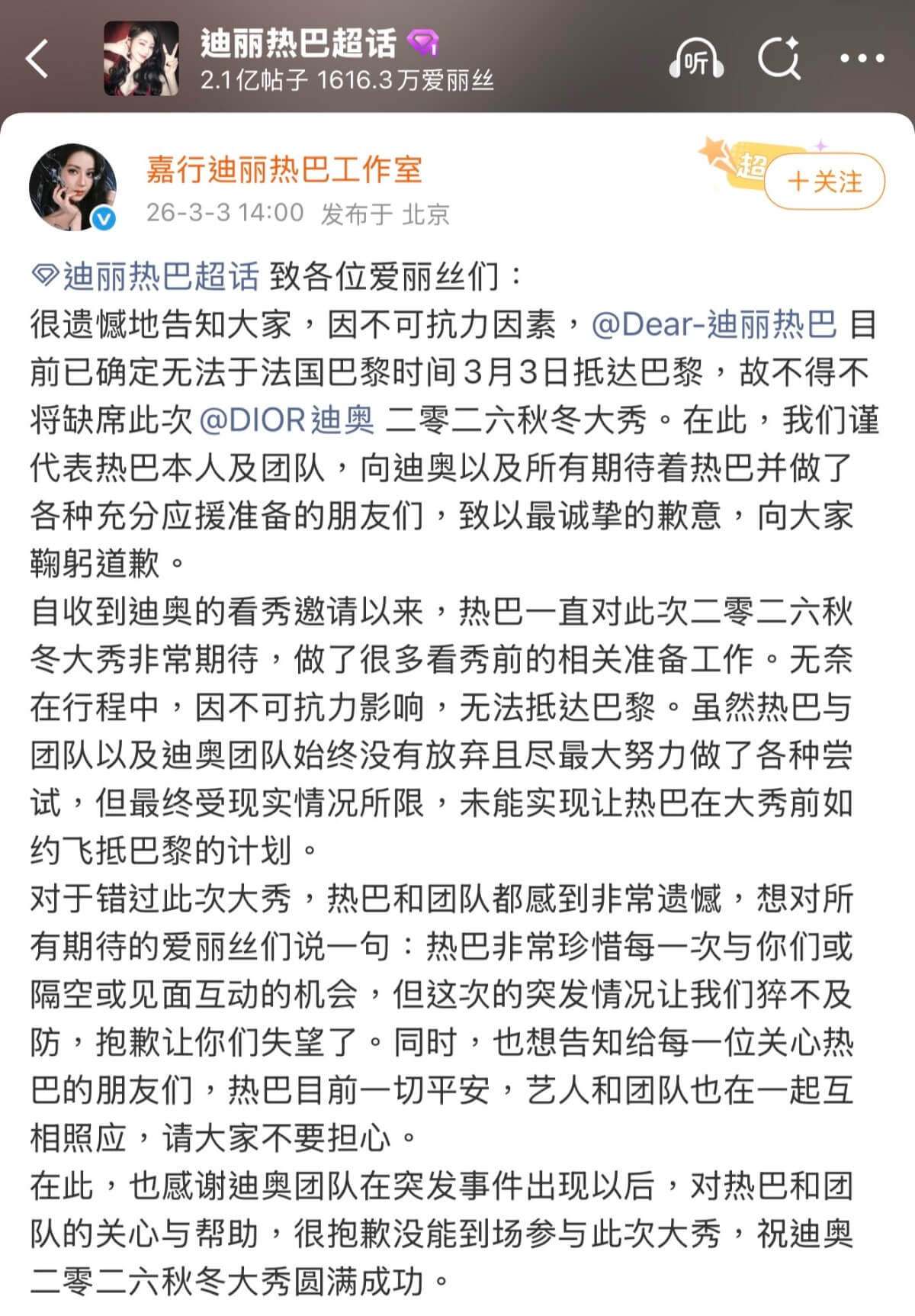Go back using the top-left arrow
The image size is (915, 1316).
[x=37, y=59]
